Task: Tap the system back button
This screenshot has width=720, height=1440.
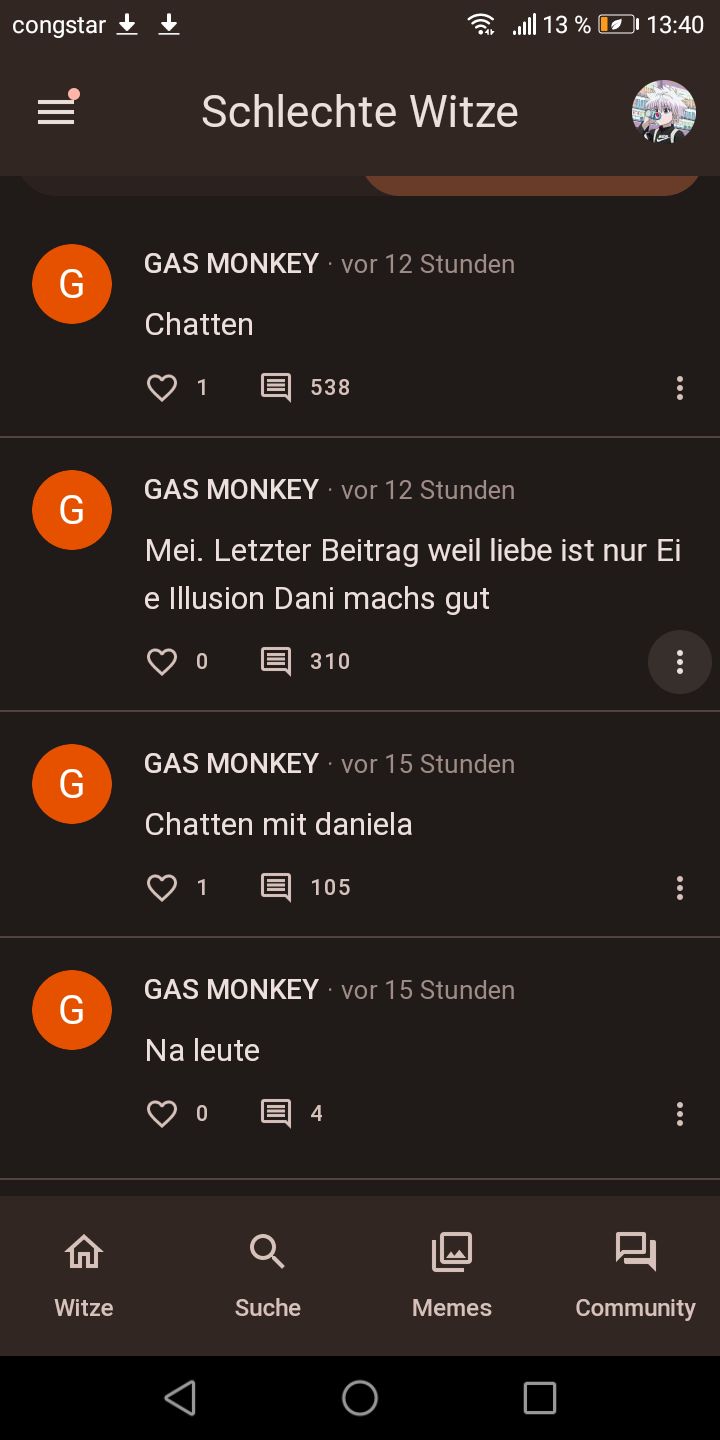Action: 180,1398
